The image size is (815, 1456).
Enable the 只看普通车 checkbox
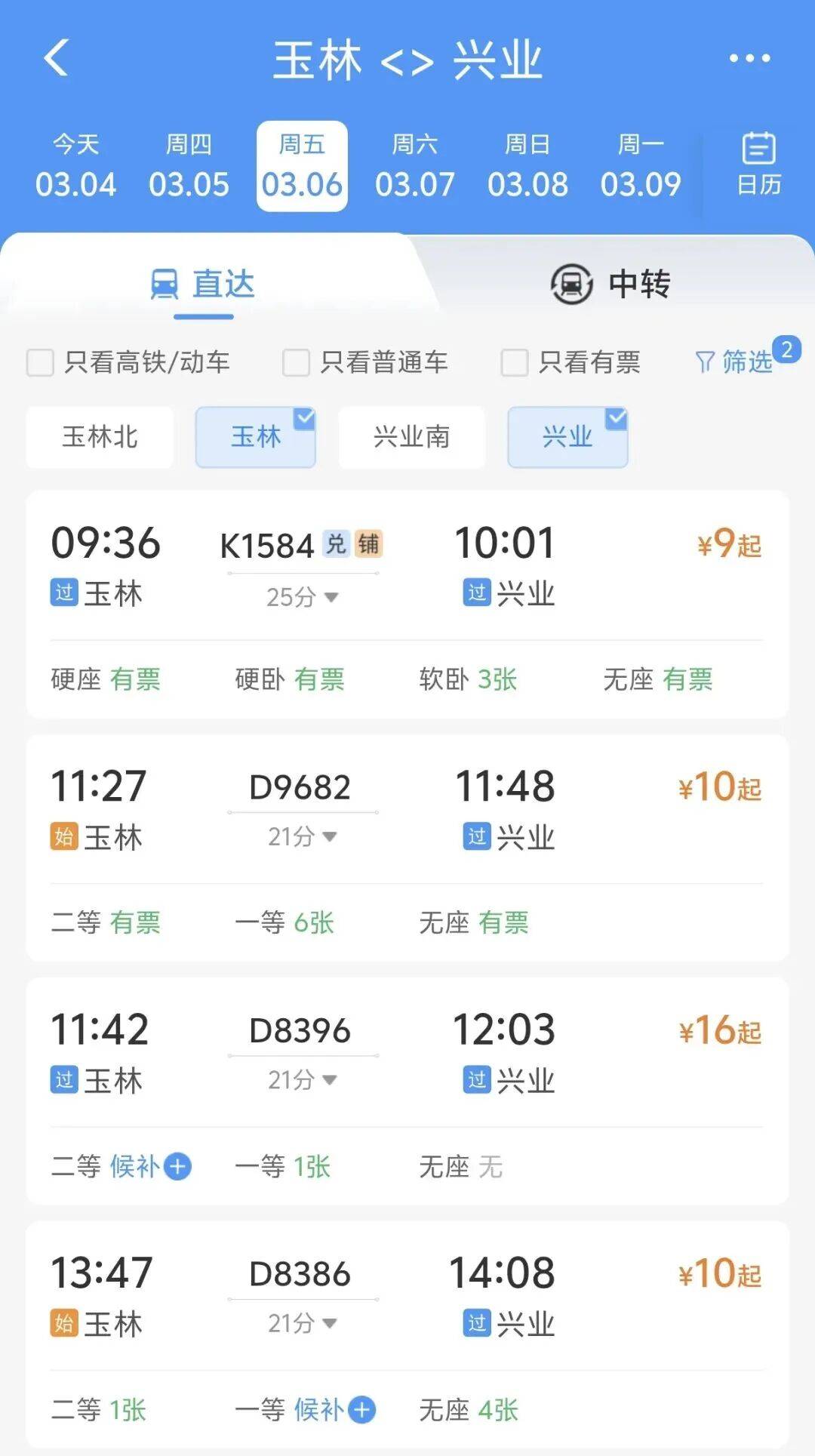(x=296, y=362)
